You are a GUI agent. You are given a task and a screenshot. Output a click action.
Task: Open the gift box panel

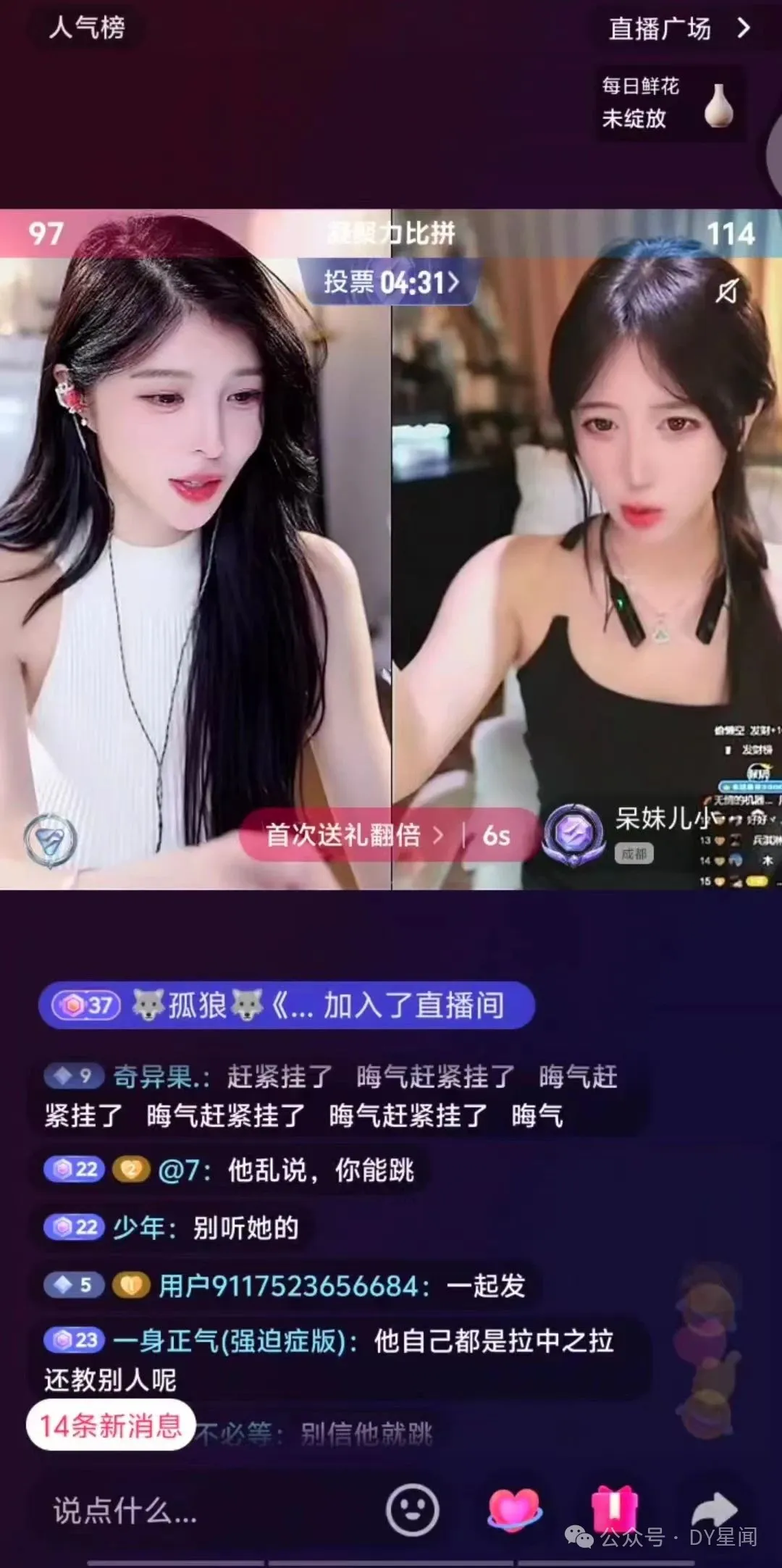614,1508
